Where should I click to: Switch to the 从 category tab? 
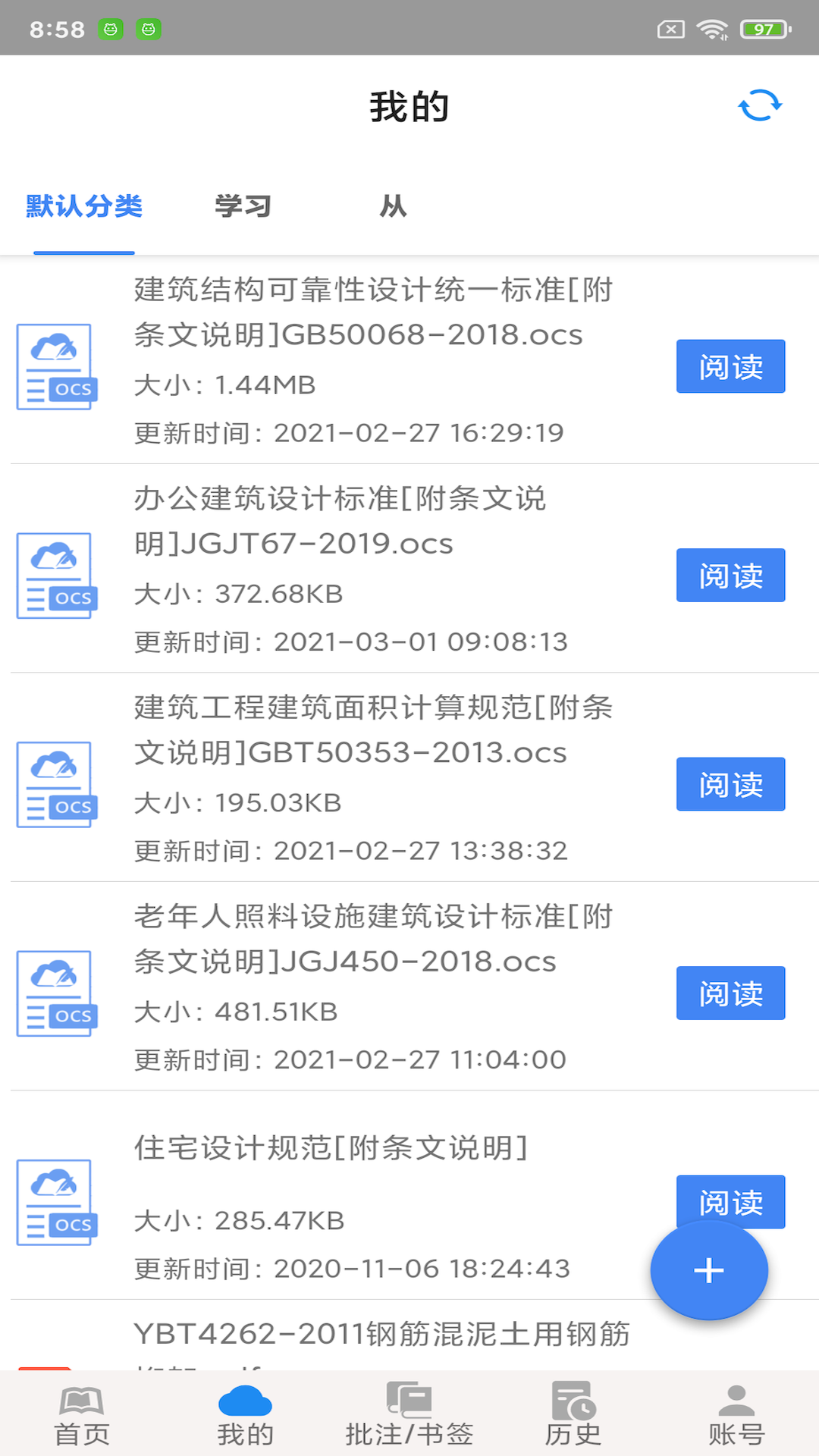click(x=393, y=206)
